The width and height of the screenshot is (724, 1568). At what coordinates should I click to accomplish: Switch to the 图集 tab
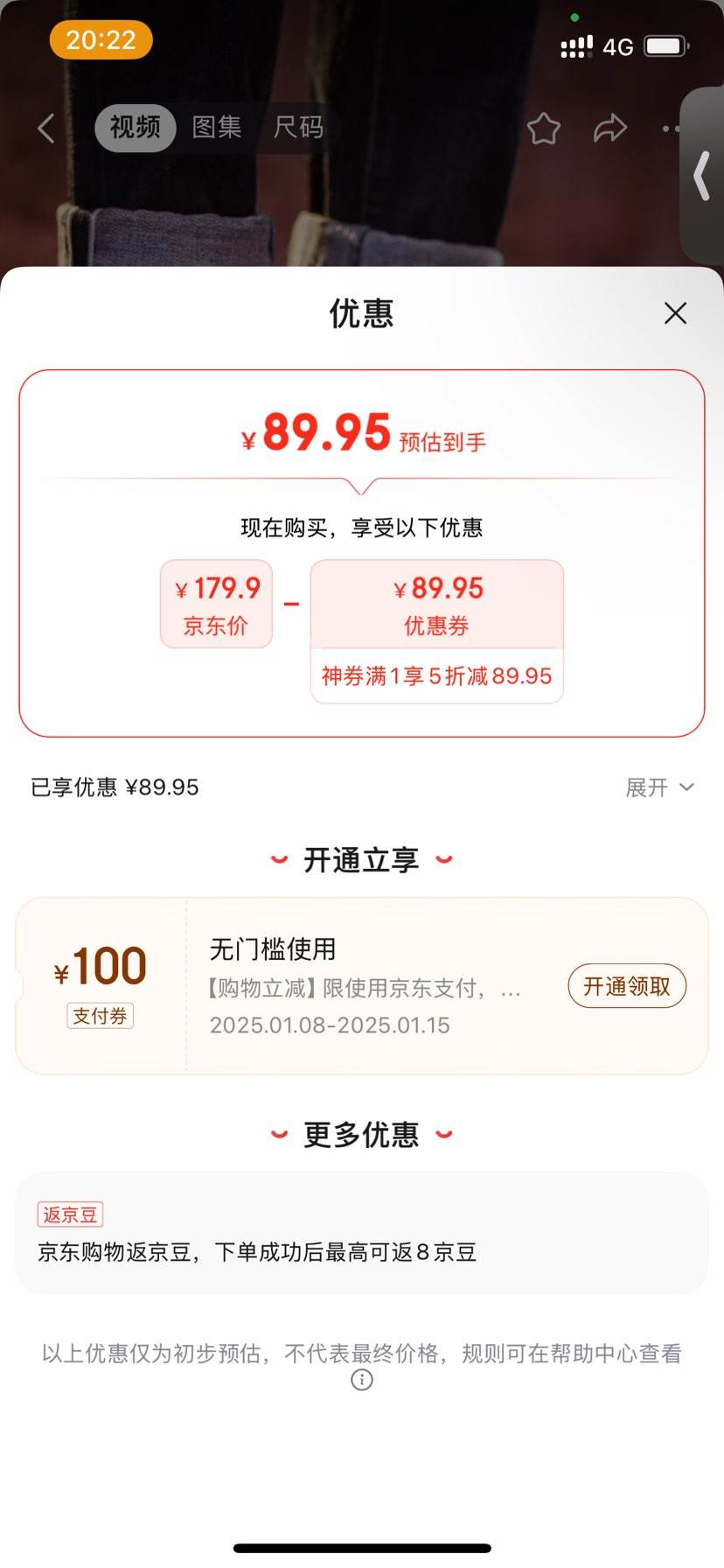point(217,128)
